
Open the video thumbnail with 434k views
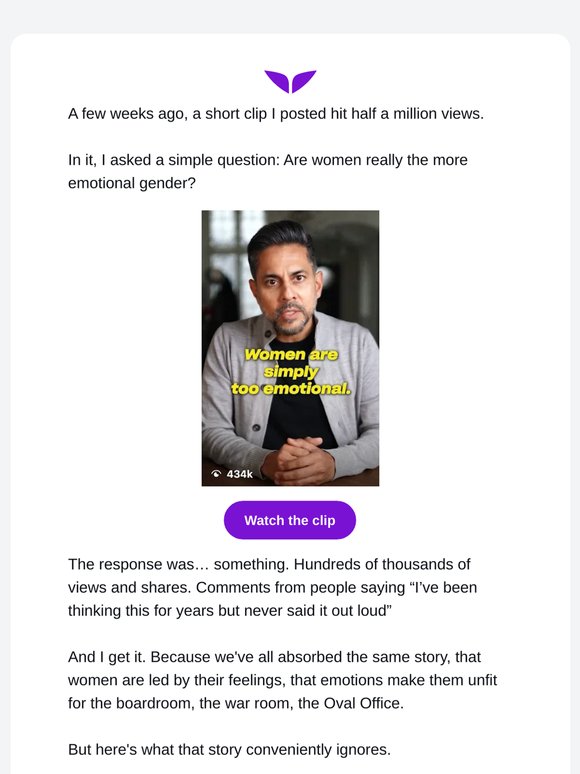click(290, 348)
